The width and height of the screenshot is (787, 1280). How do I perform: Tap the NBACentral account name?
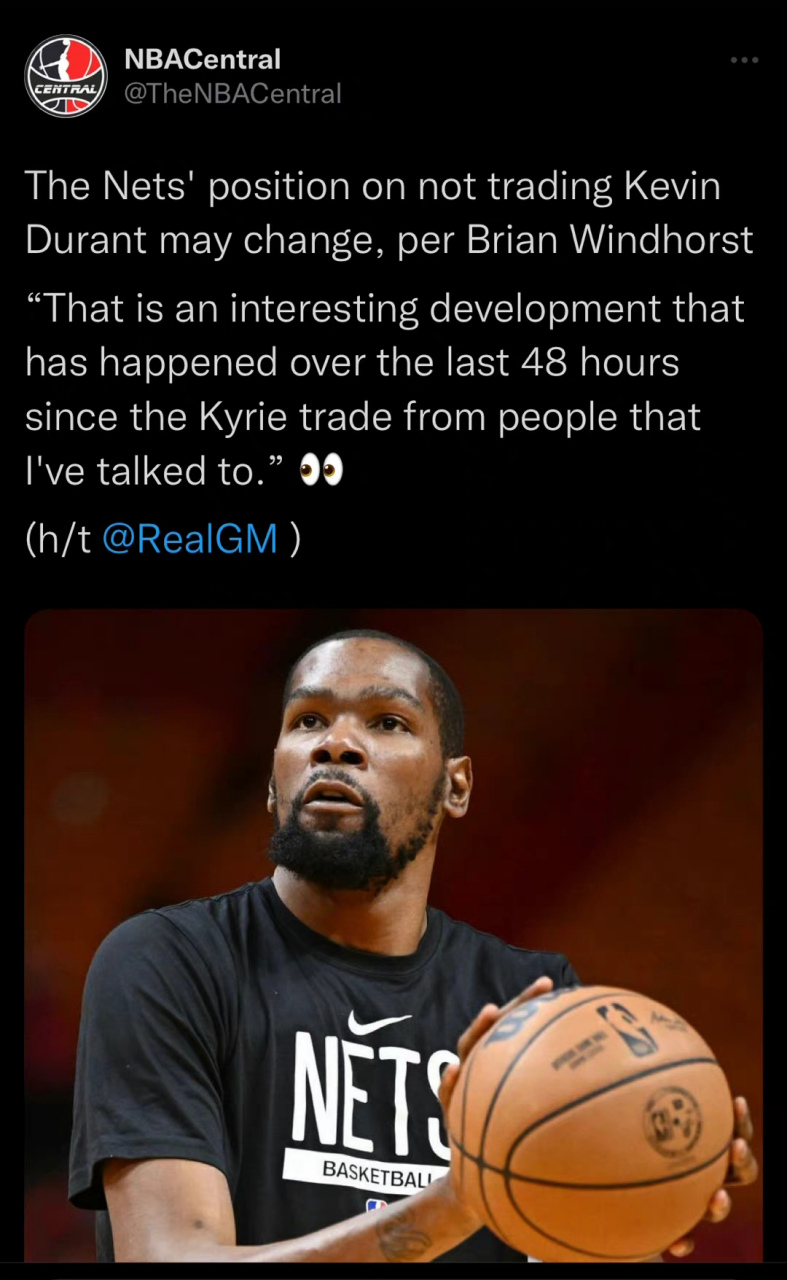coord(202,59)
